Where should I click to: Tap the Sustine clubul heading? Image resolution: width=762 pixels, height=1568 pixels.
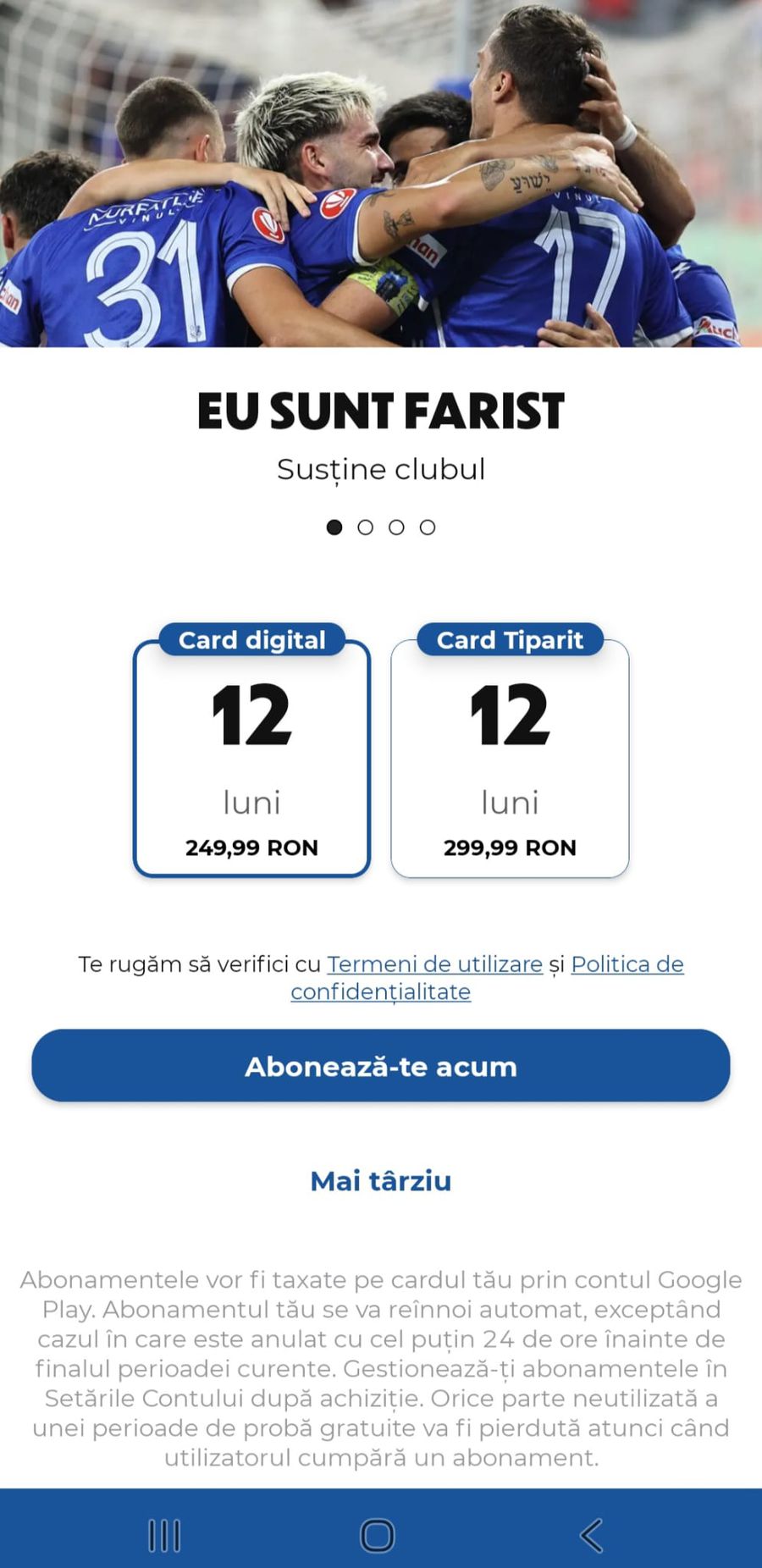pos(381,469)
